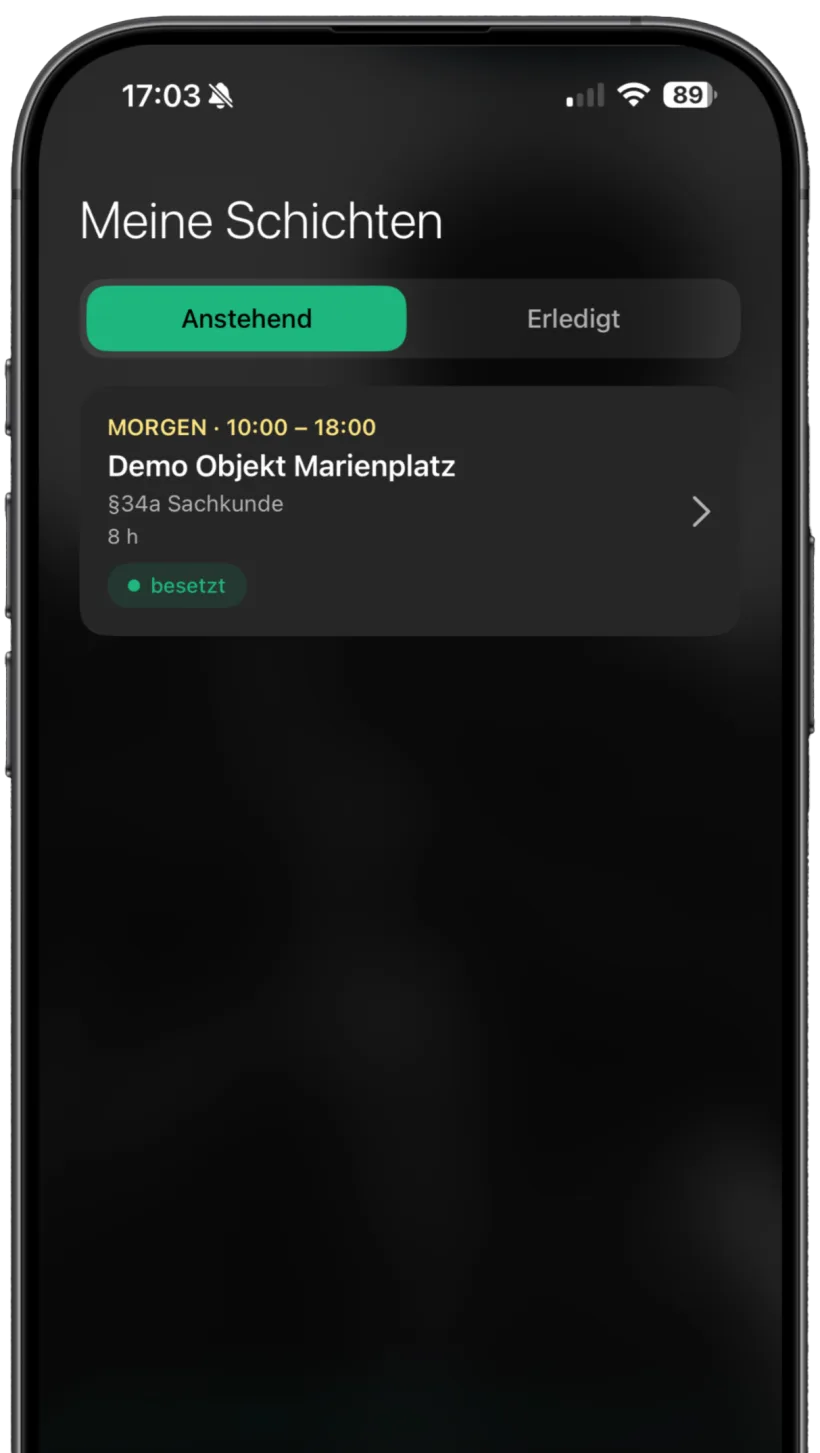Switch to the Erledigt tab
Screen dimensions: 820x1453
(x=573, y=319)
